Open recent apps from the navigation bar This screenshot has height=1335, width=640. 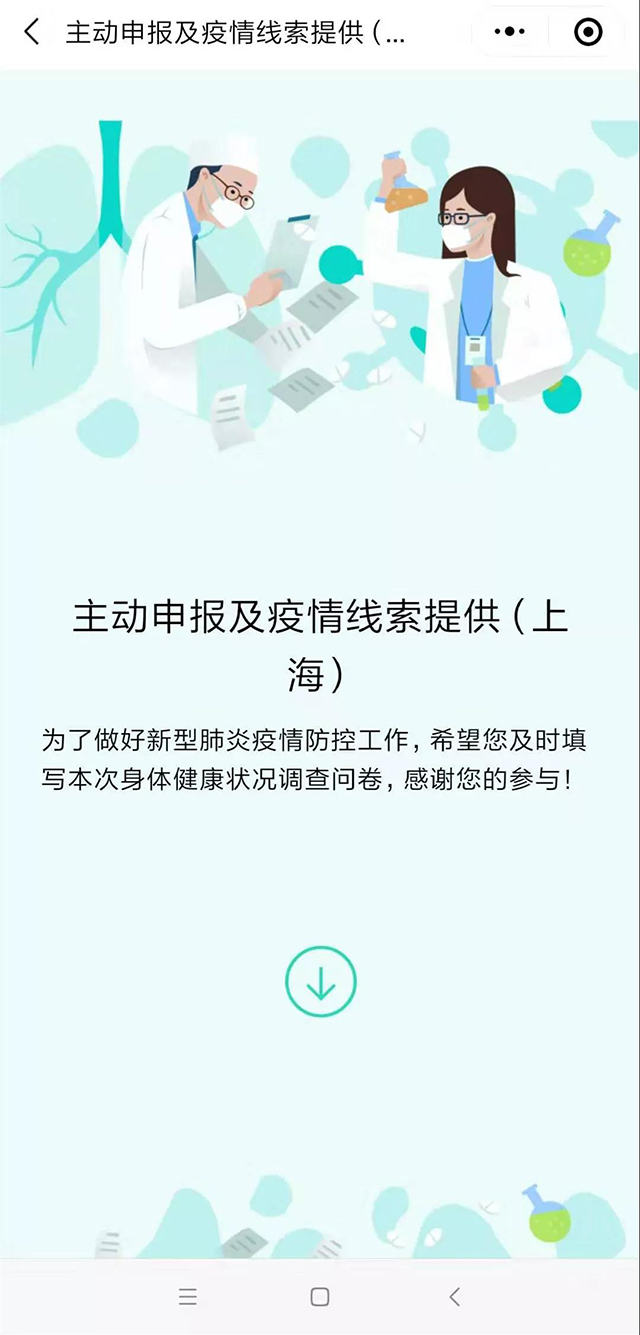pyautogui.click(x=188, y=1297)
